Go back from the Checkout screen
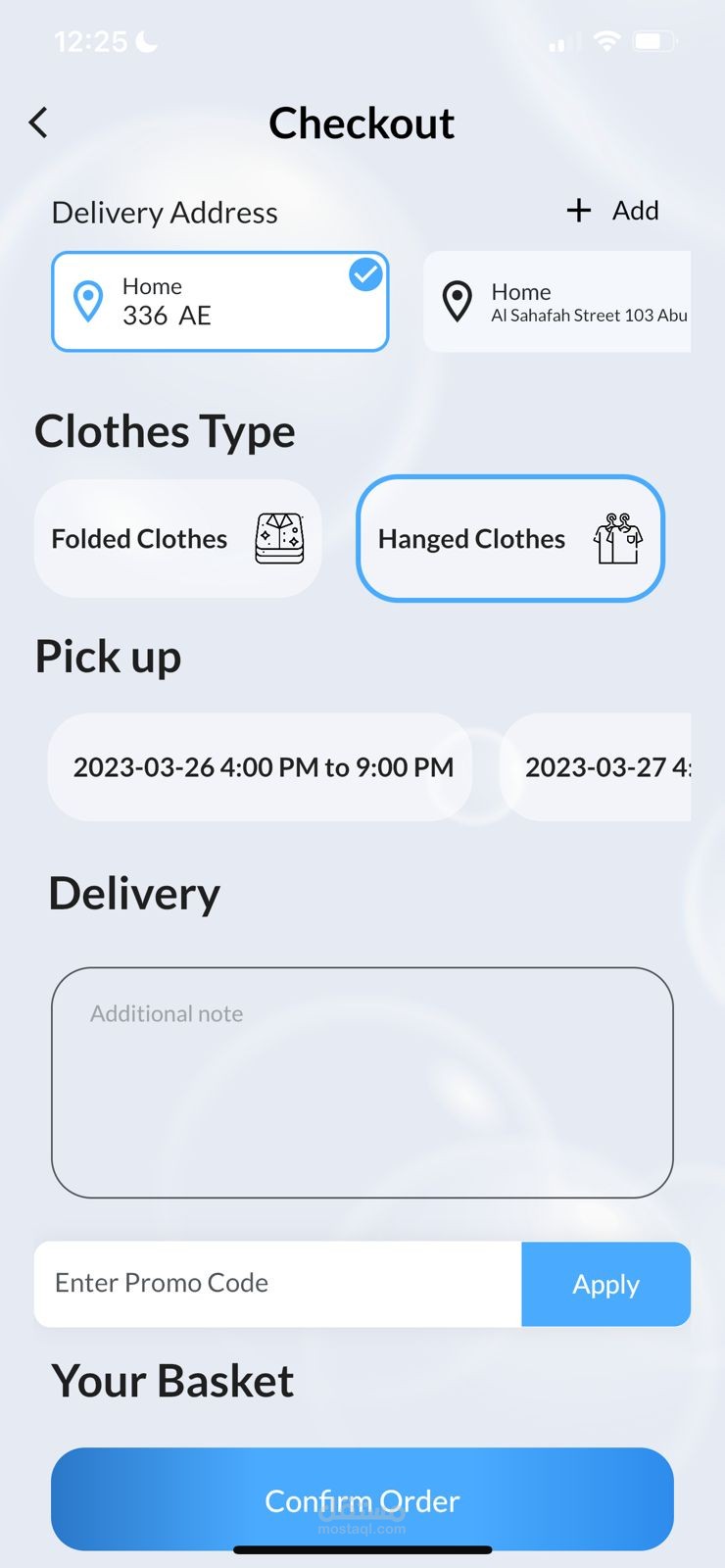The width and height of the screenshot is (725, 1568). [x=38, y=122]
